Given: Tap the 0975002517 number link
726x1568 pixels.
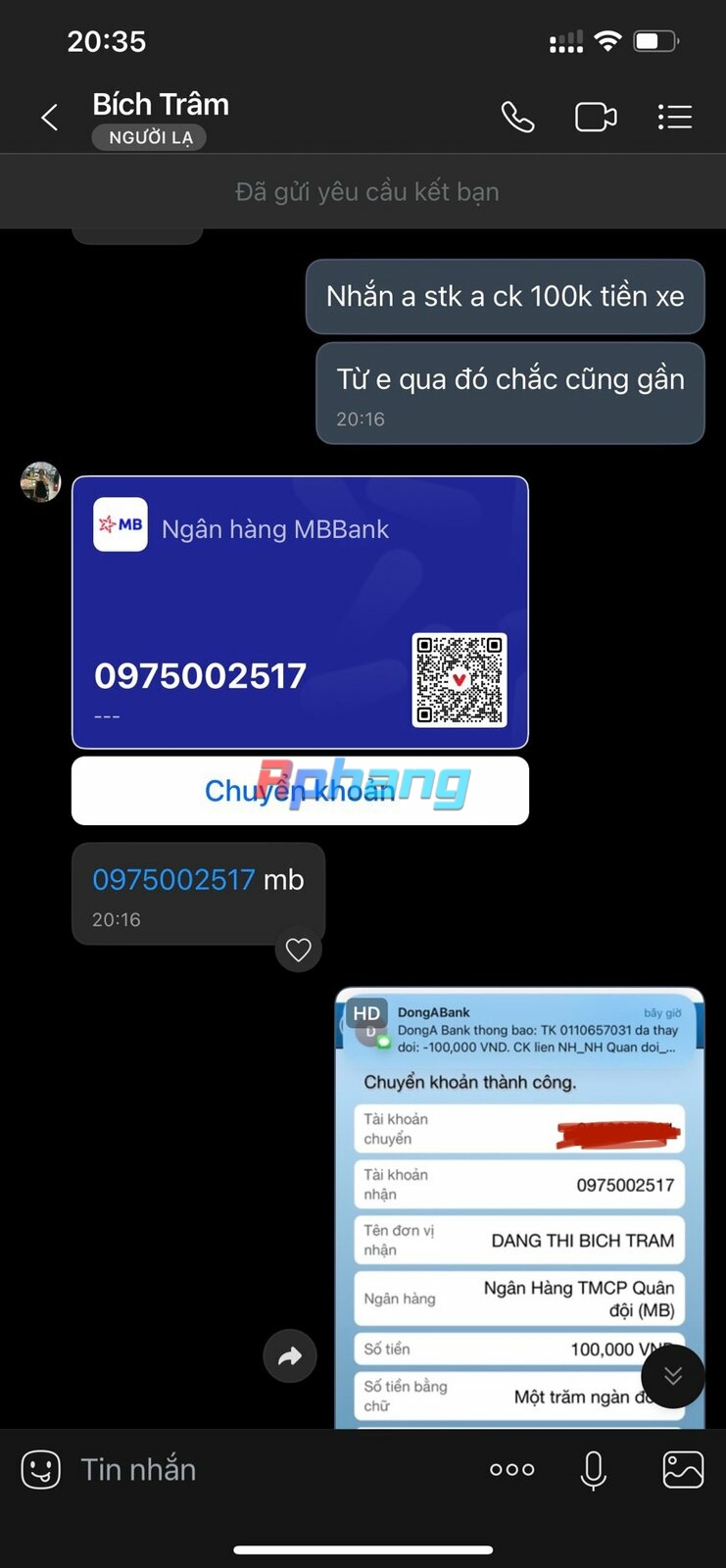Looking at the screenshot, I should point(173,879).
